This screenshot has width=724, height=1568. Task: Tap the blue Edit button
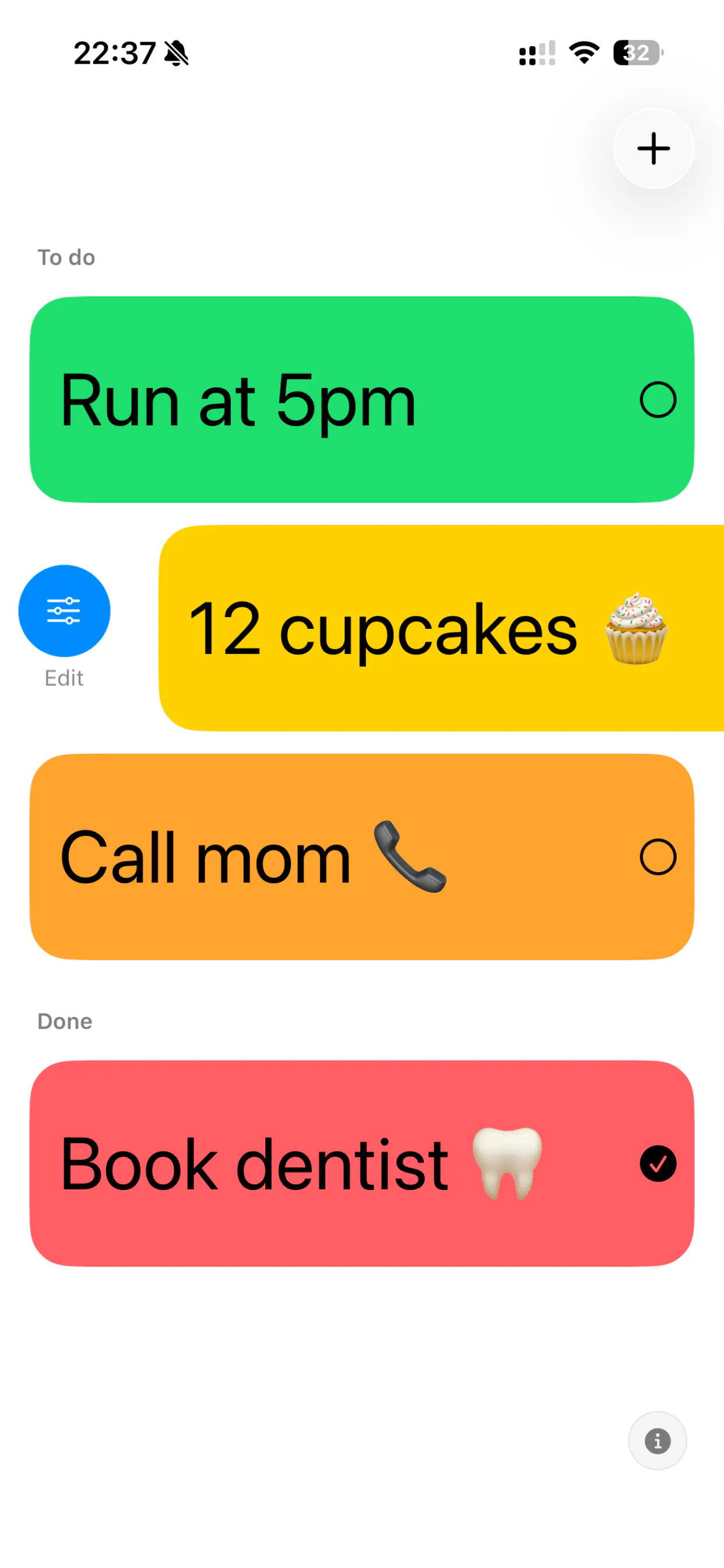65,611
